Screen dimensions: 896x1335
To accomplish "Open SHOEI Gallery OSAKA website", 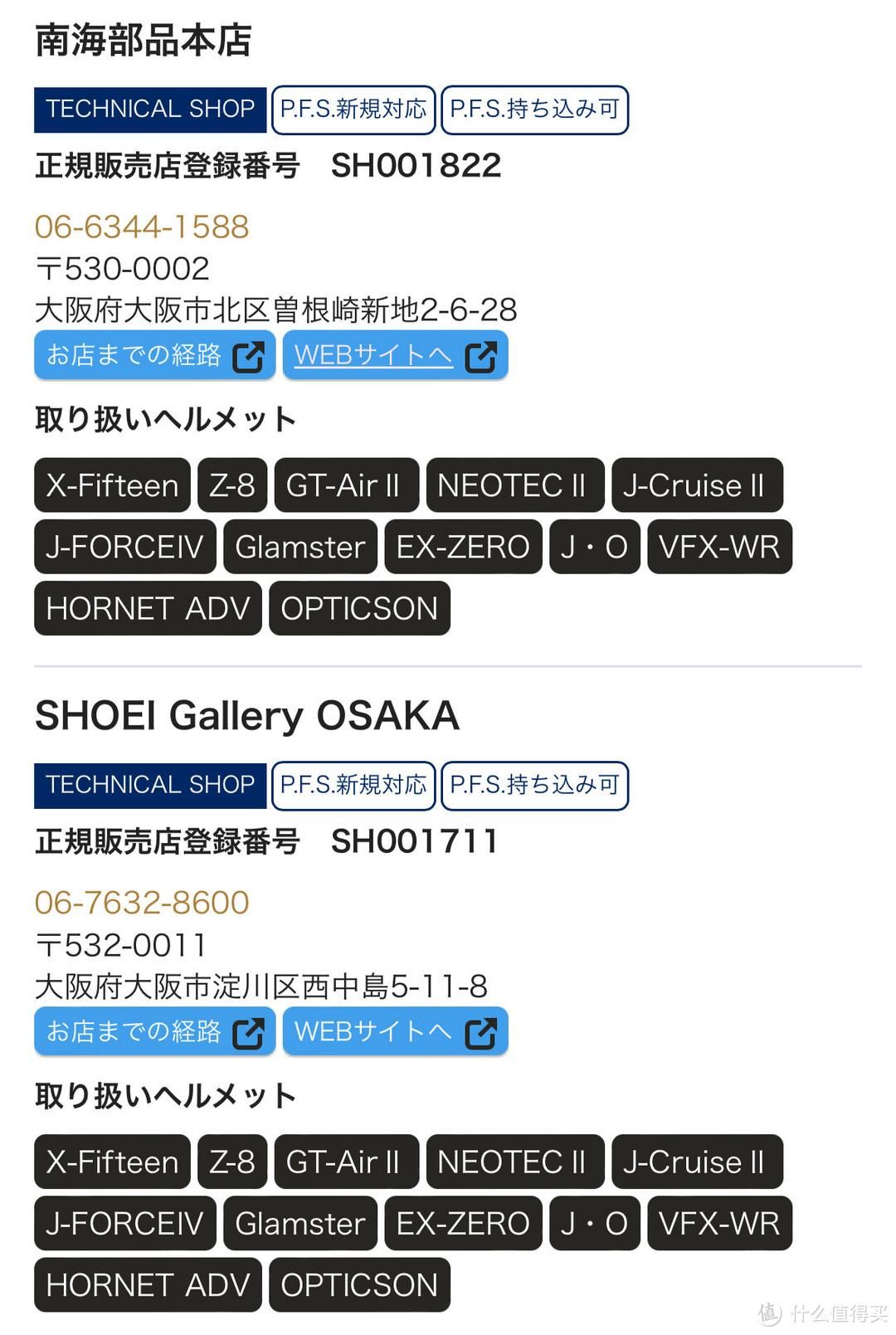I will click(394, 1031).
